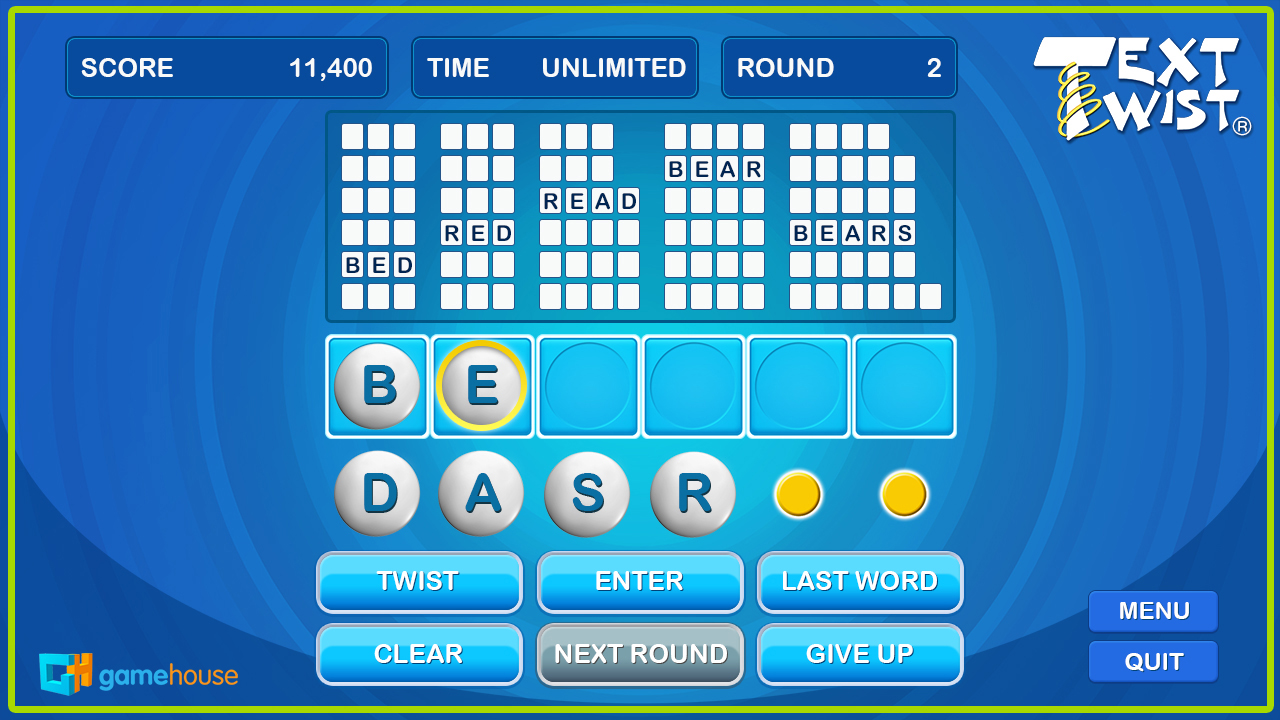This screenshot has height=720, width=1280.
Task: Remove the placed letter B
Action: pyautogui.click(x=377, y=386)
